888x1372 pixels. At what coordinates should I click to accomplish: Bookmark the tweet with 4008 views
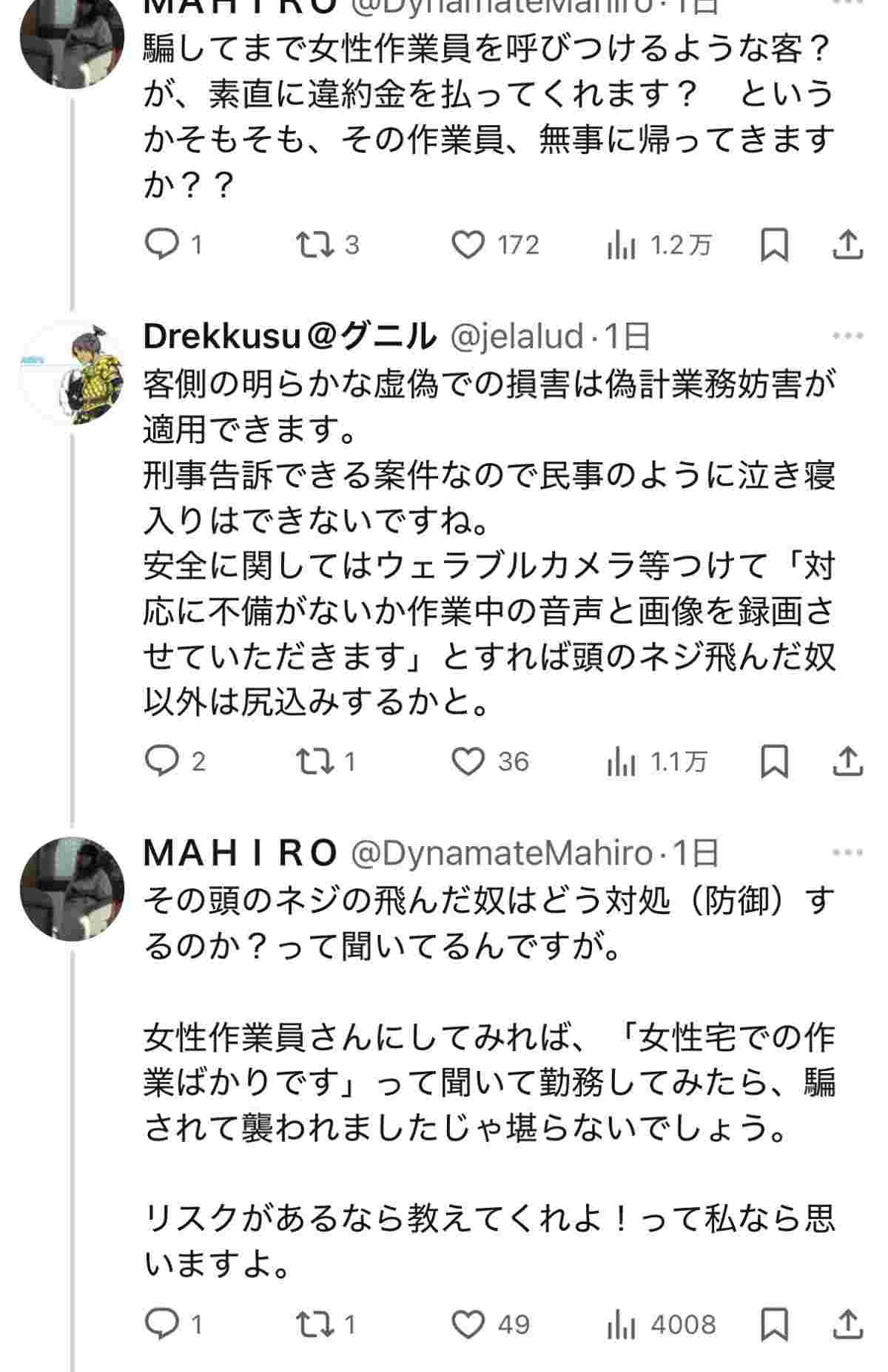pyautogui.click(x=774, y=1325)
